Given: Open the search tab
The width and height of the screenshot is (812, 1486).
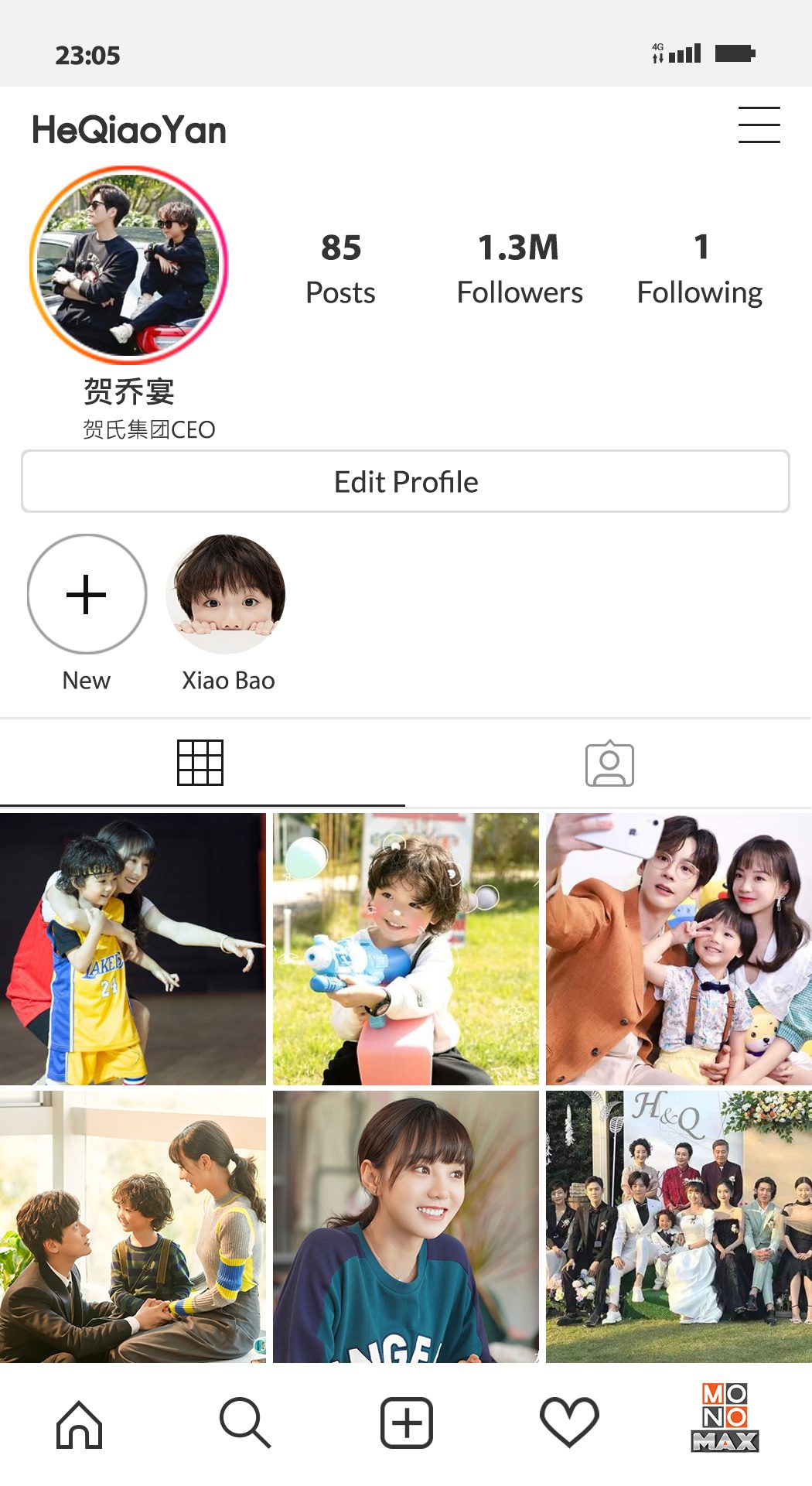Looking at the screenshot, I should click(x=244, y=1423).
